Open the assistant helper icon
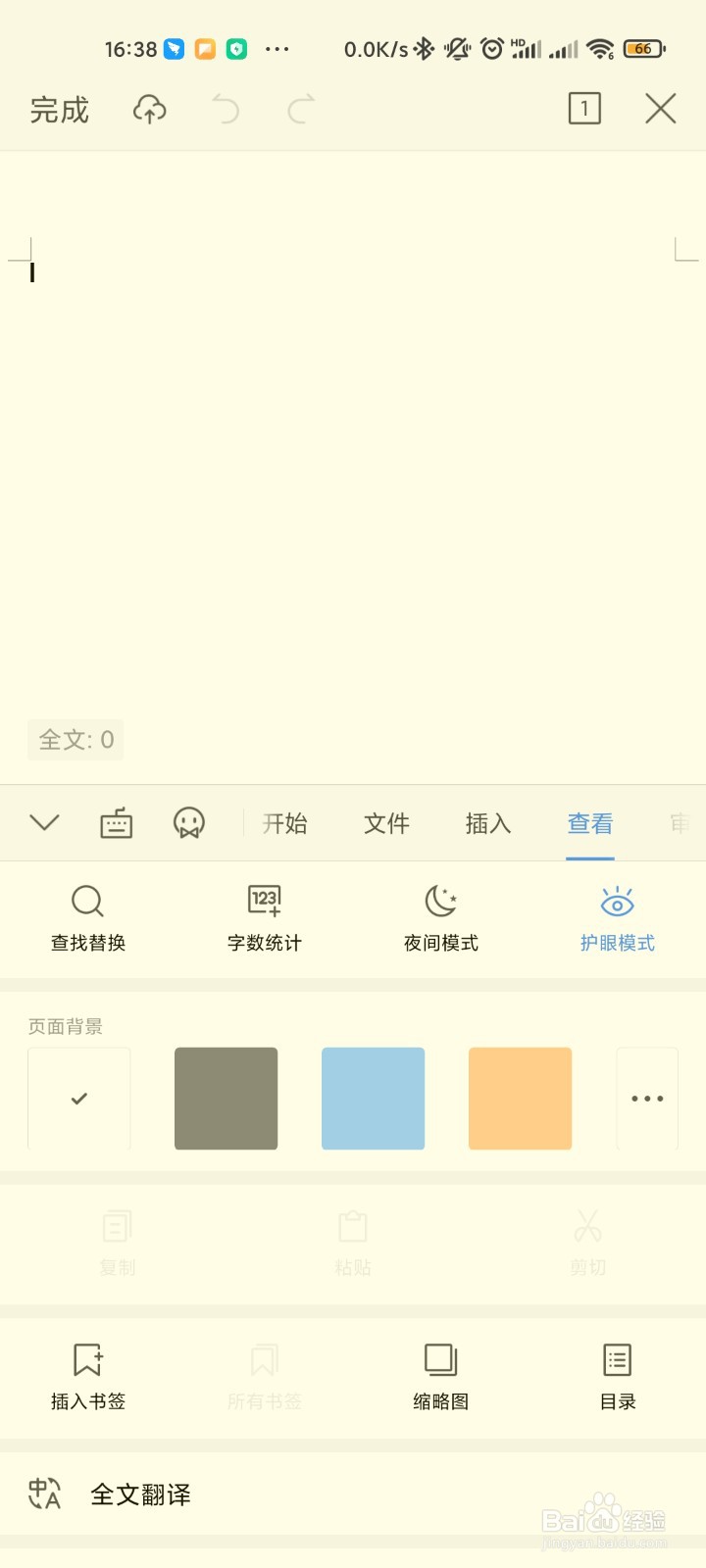Screen dimensions: 706x1568 (x=187, y=822)
